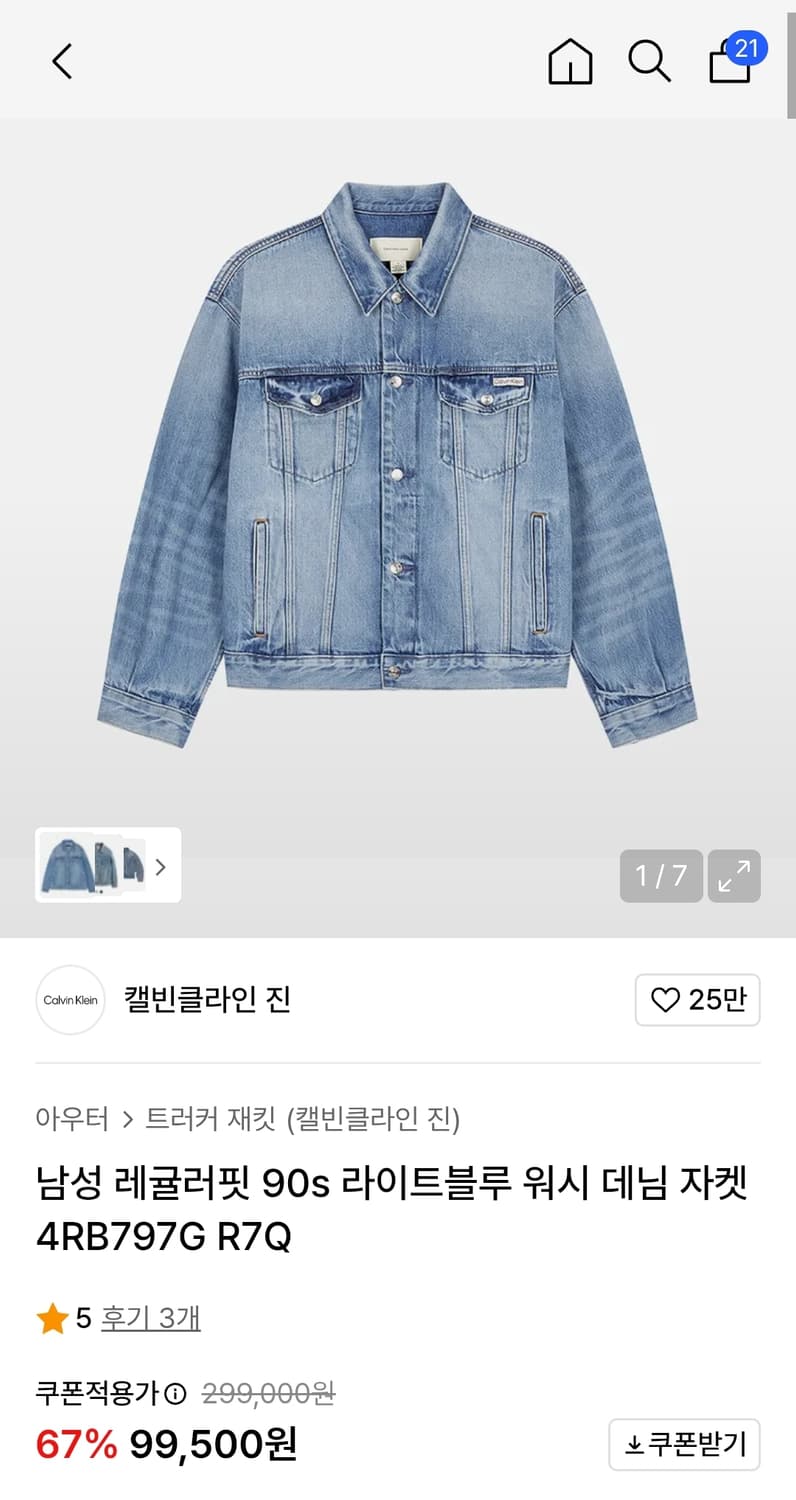Viewport: 796px width, 1500px height.
Task: Toggle wishlist heart showing 25만
Action: (697, 1000)
